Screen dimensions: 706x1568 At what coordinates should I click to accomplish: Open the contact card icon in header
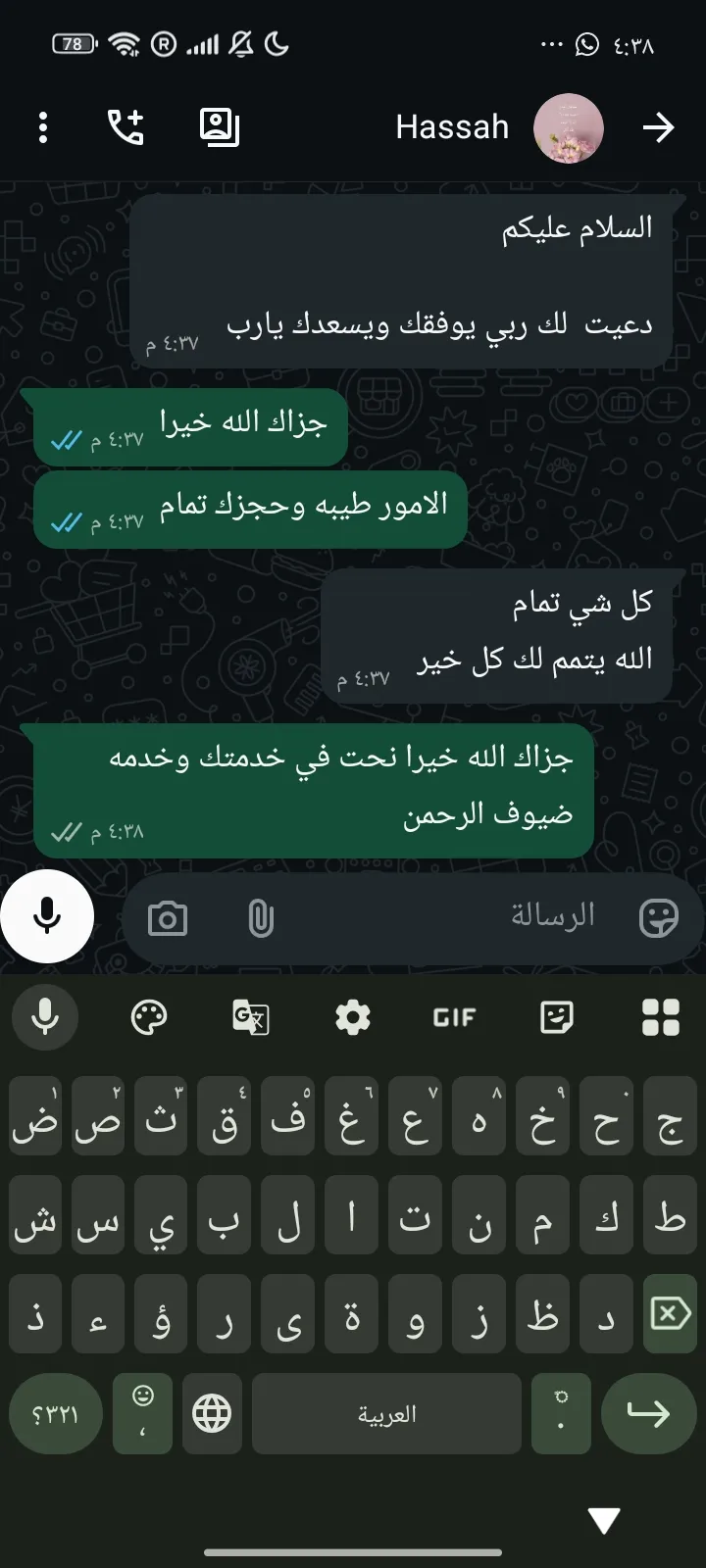click(220, 127)
